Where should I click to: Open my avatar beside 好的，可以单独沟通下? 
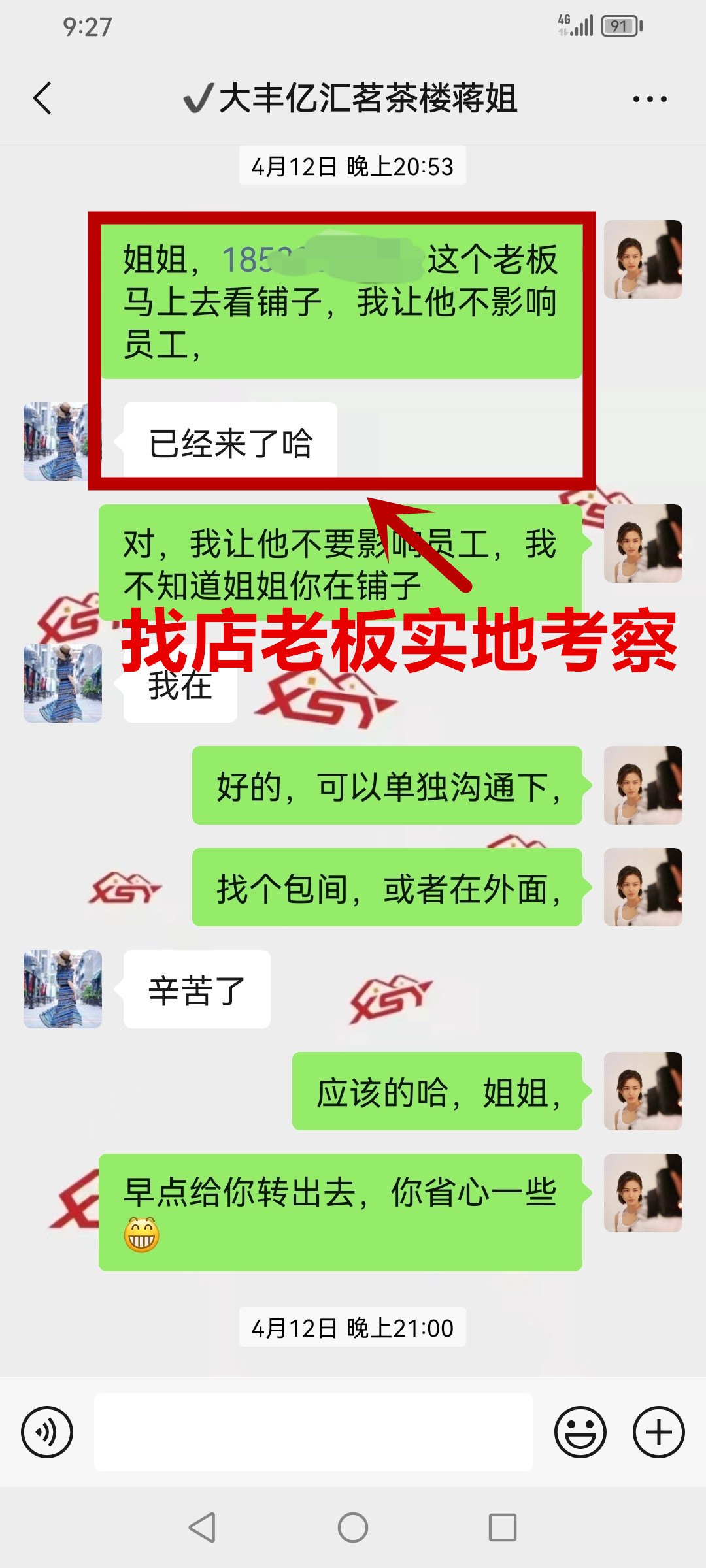point(643,785)
